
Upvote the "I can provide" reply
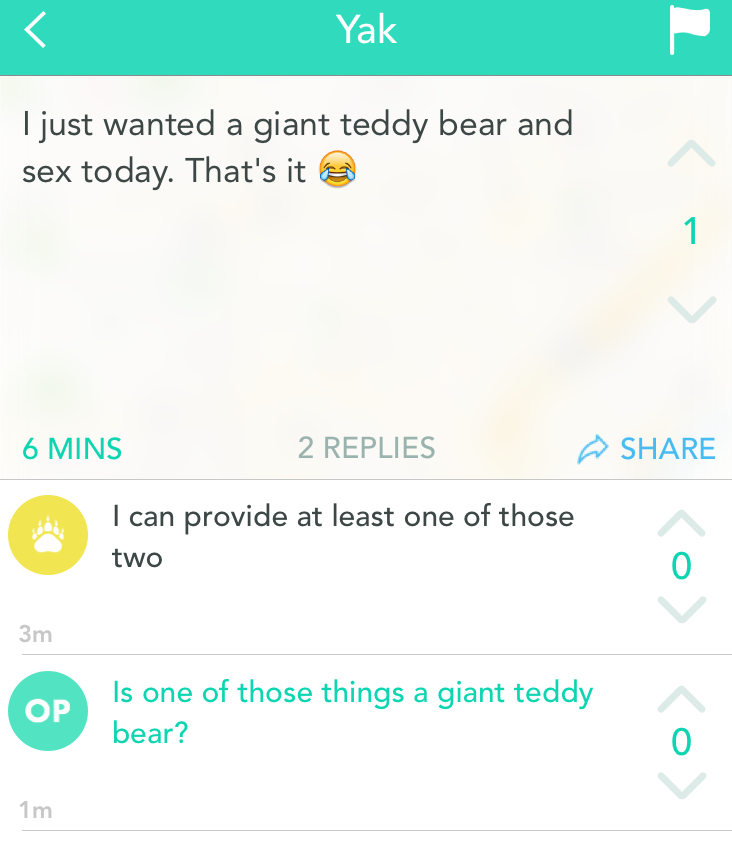coord(681,523)
